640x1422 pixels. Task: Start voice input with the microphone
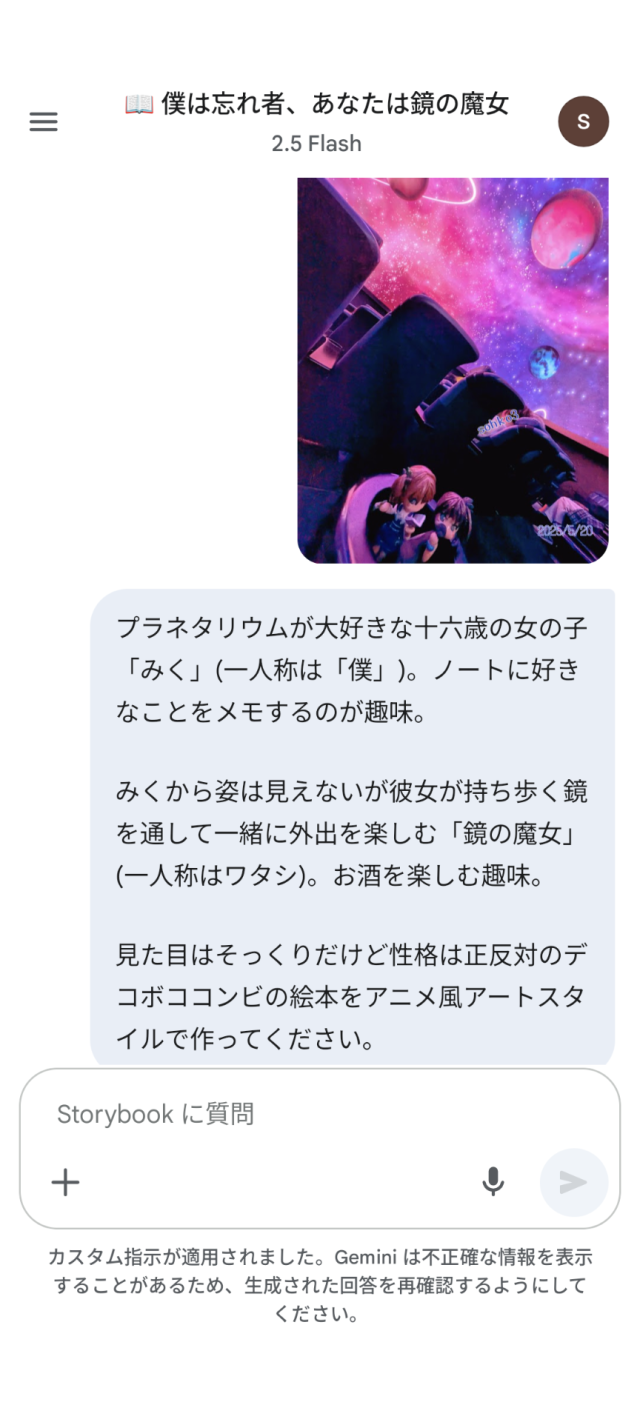(x=493, y=1182)
